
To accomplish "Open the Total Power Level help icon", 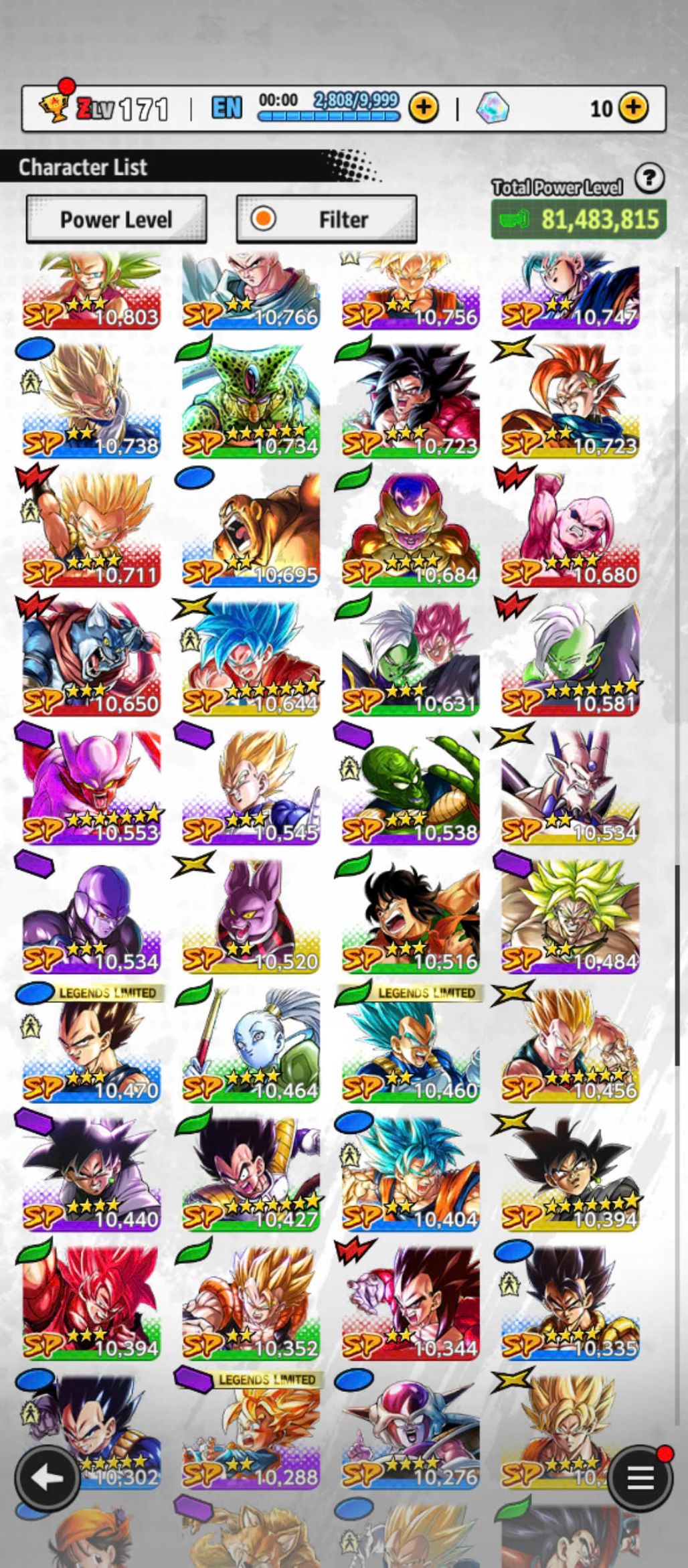I will [649, 179].
